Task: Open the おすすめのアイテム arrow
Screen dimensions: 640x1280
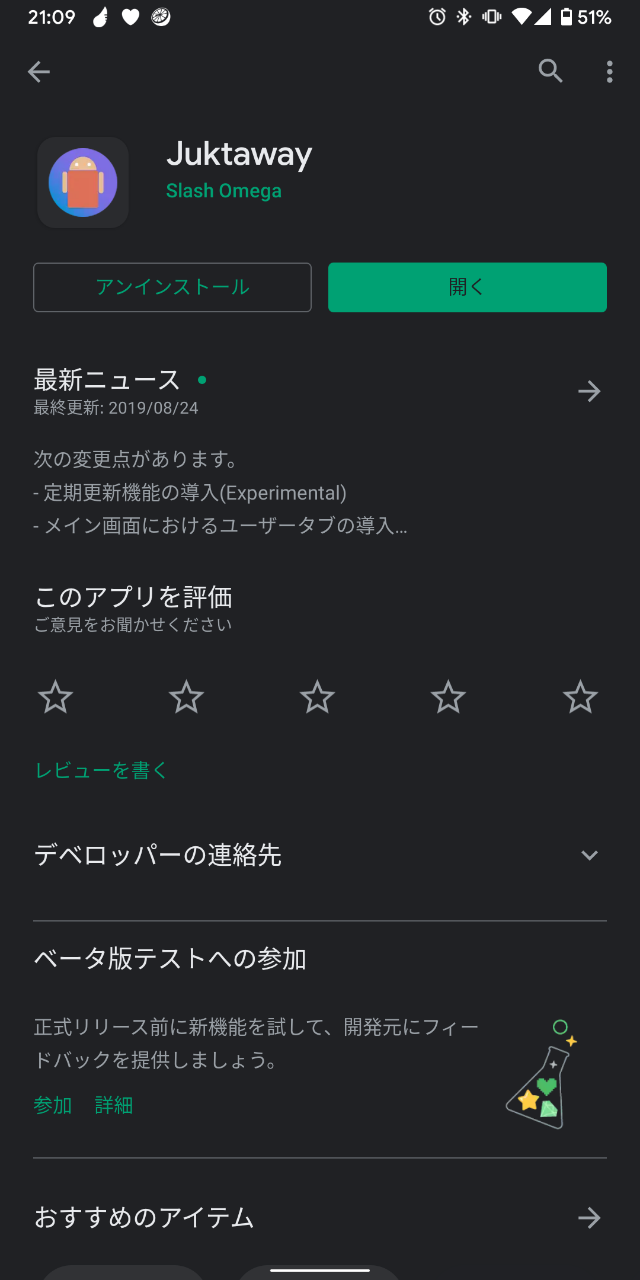Action: point(589,1217)
